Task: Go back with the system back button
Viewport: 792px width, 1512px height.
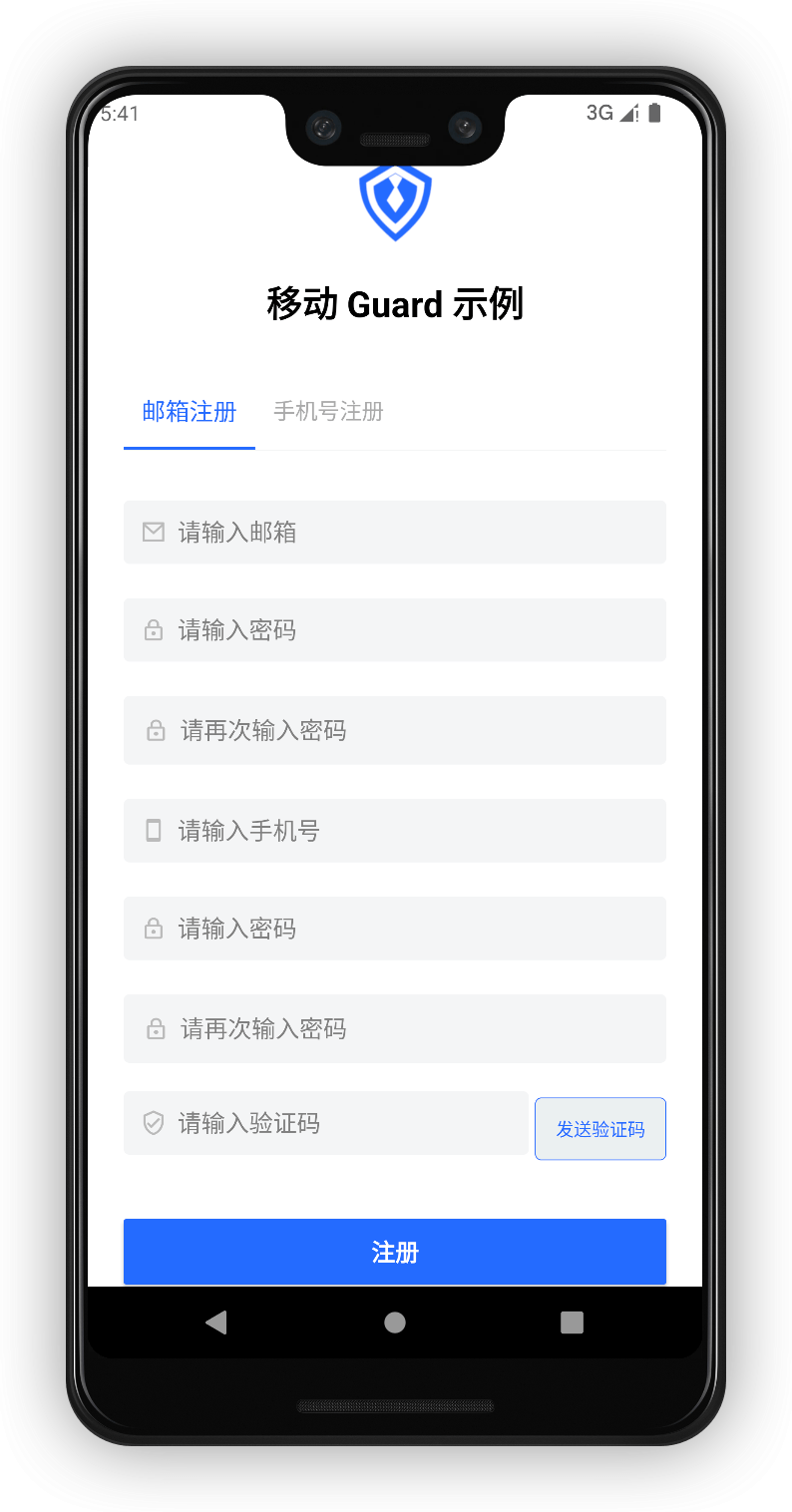Action: pos(215,1323)
